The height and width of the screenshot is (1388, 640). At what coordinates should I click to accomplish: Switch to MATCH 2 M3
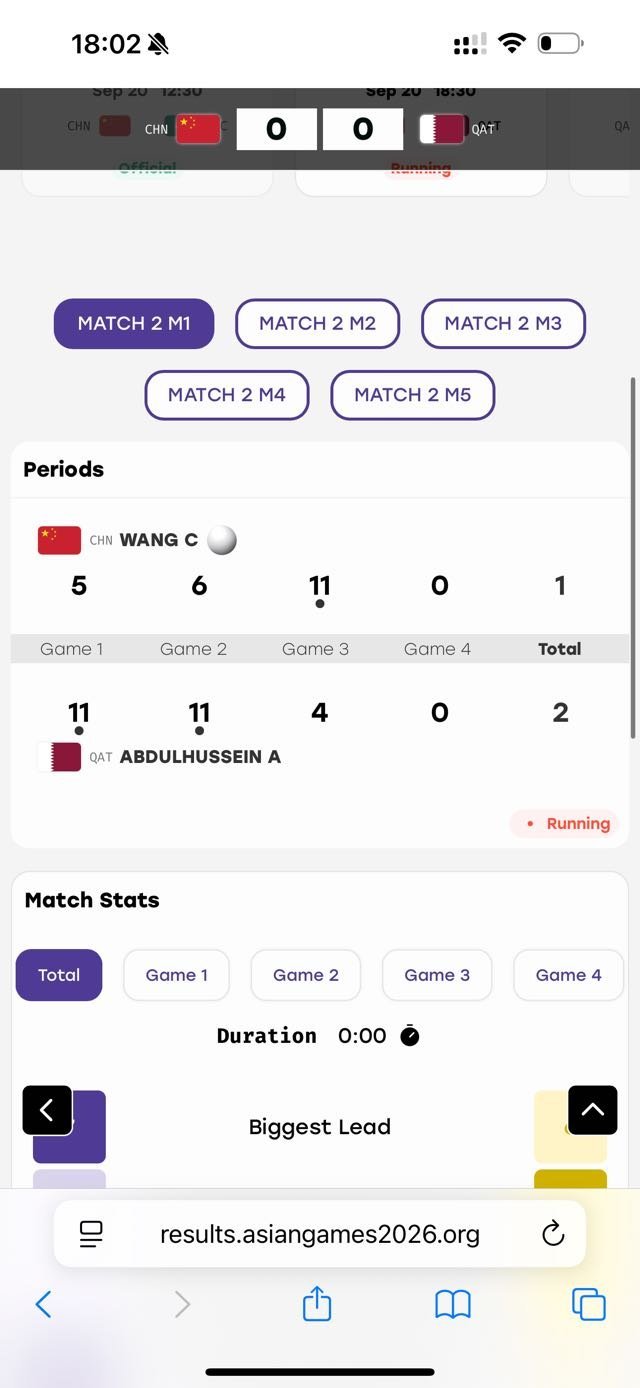click(x=503, y=323)
